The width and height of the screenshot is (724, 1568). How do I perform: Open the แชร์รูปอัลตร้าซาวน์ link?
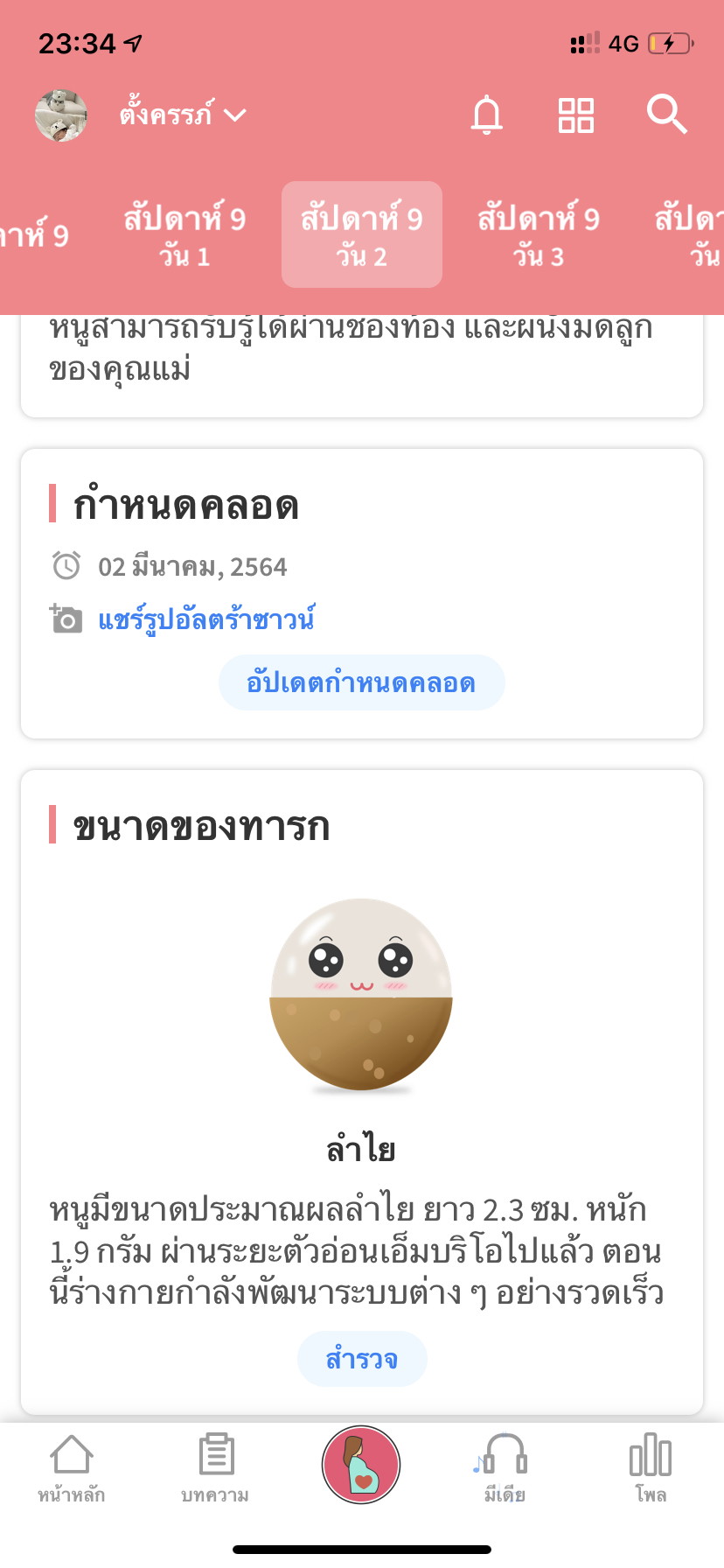click(206, 619)
